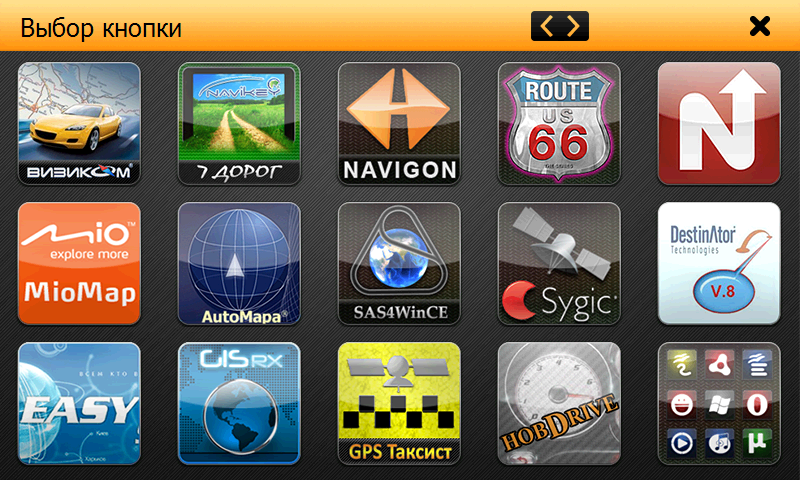This screenshot has width=800, height=480.
Task: Choose the EASY icon
Action: coord(80,404)
